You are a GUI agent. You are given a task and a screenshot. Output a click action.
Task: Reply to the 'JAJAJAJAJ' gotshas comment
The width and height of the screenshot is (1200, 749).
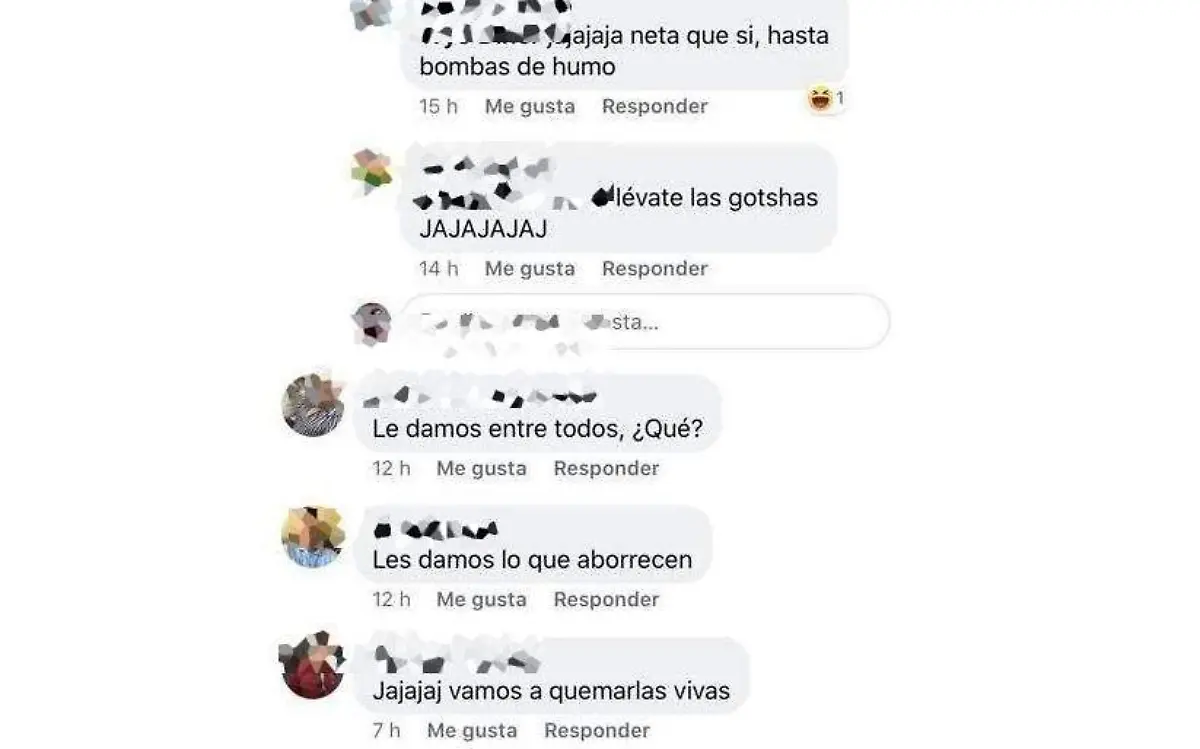(x=654, y=268)
